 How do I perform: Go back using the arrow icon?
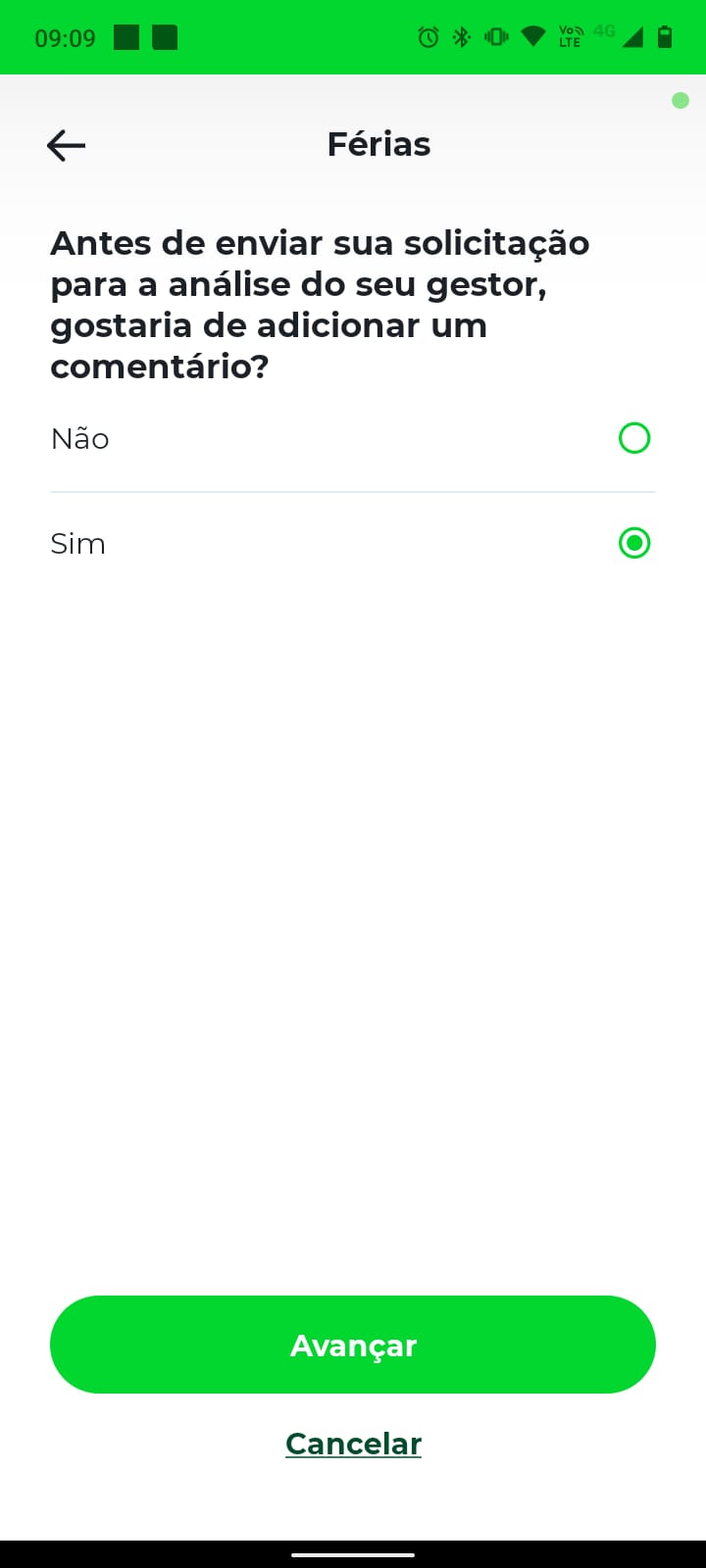click(66, 146)
